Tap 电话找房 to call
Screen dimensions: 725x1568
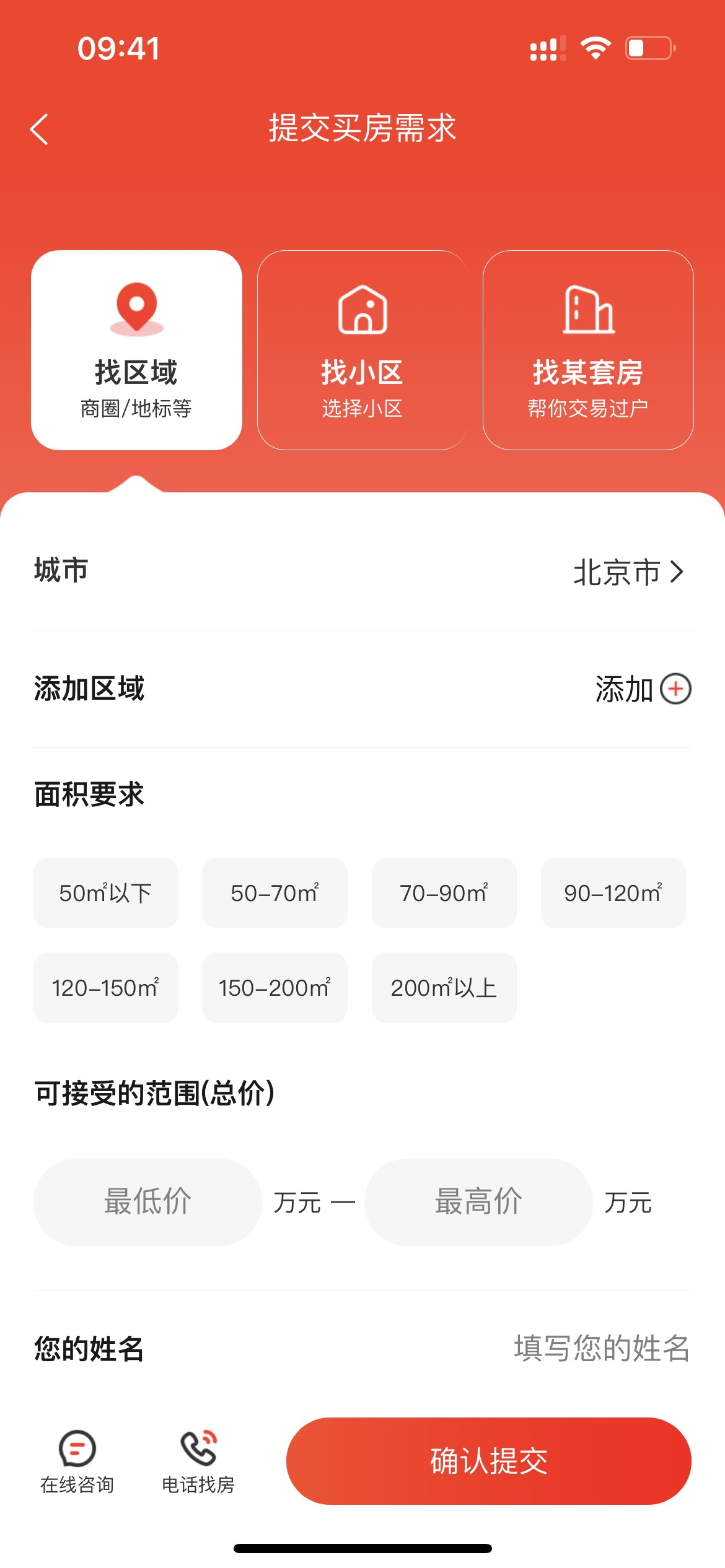tap(198, 1461)
